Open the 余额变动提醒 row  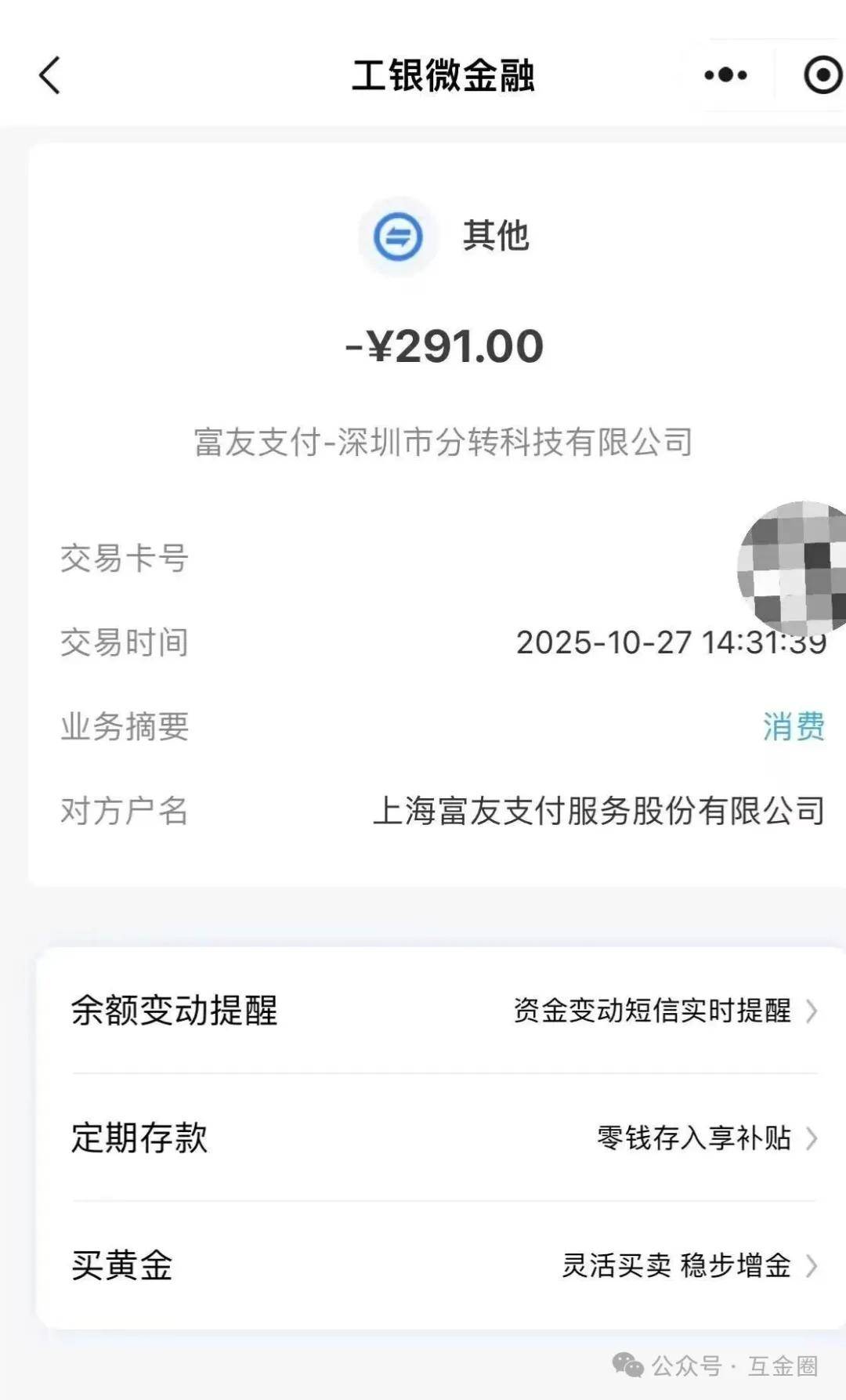pos(443,1011)
